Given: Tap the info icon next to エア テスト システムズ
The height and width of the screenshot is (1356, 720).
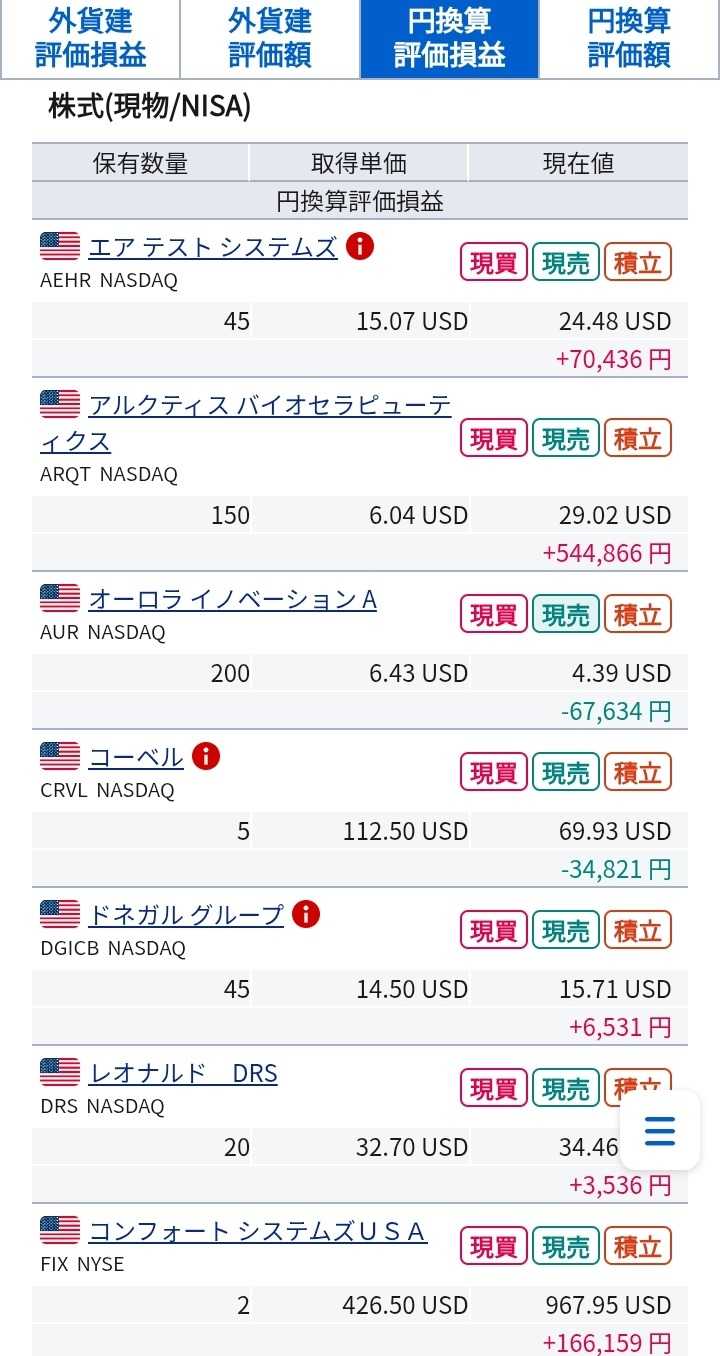Looking at the screenshot, I should pyautogui.click(x=359, y=246).
